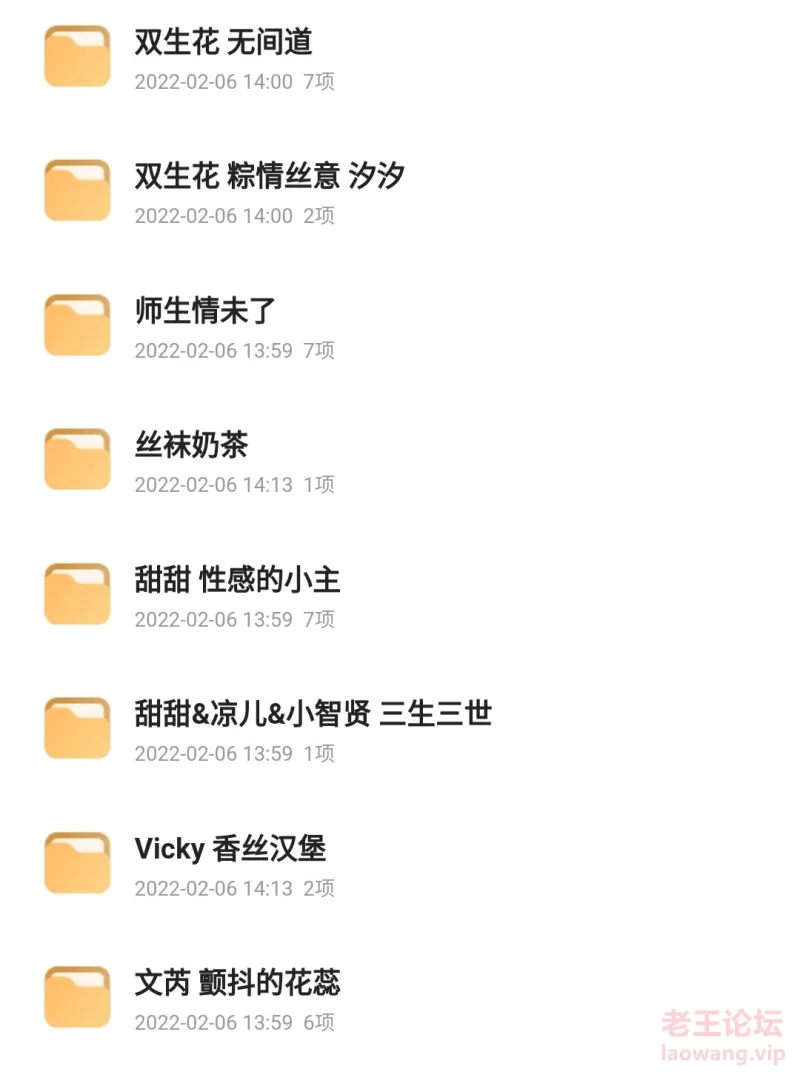Open the 文芮 颤抖的花蕊 folder
Screen dimensions: 800x1072
coord(237,983)
